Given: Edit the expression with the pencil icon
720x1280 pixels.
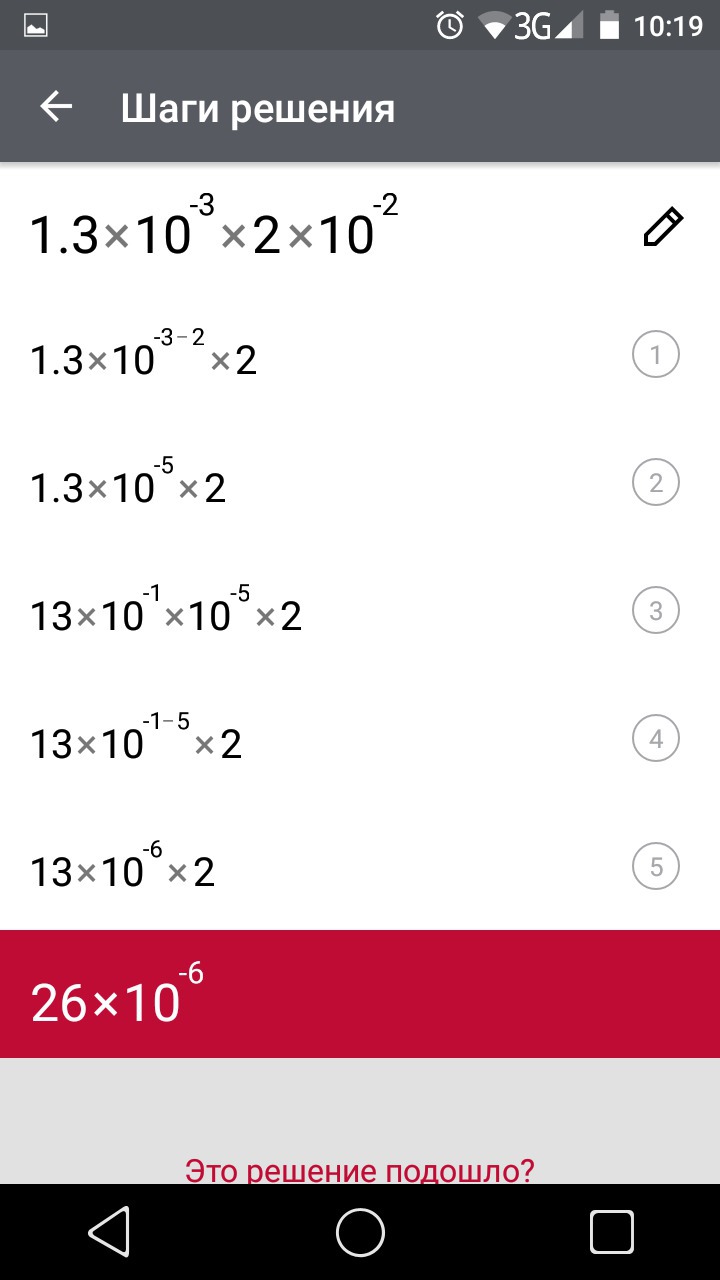Looking at the screenshot, I should tap(662, 228).
